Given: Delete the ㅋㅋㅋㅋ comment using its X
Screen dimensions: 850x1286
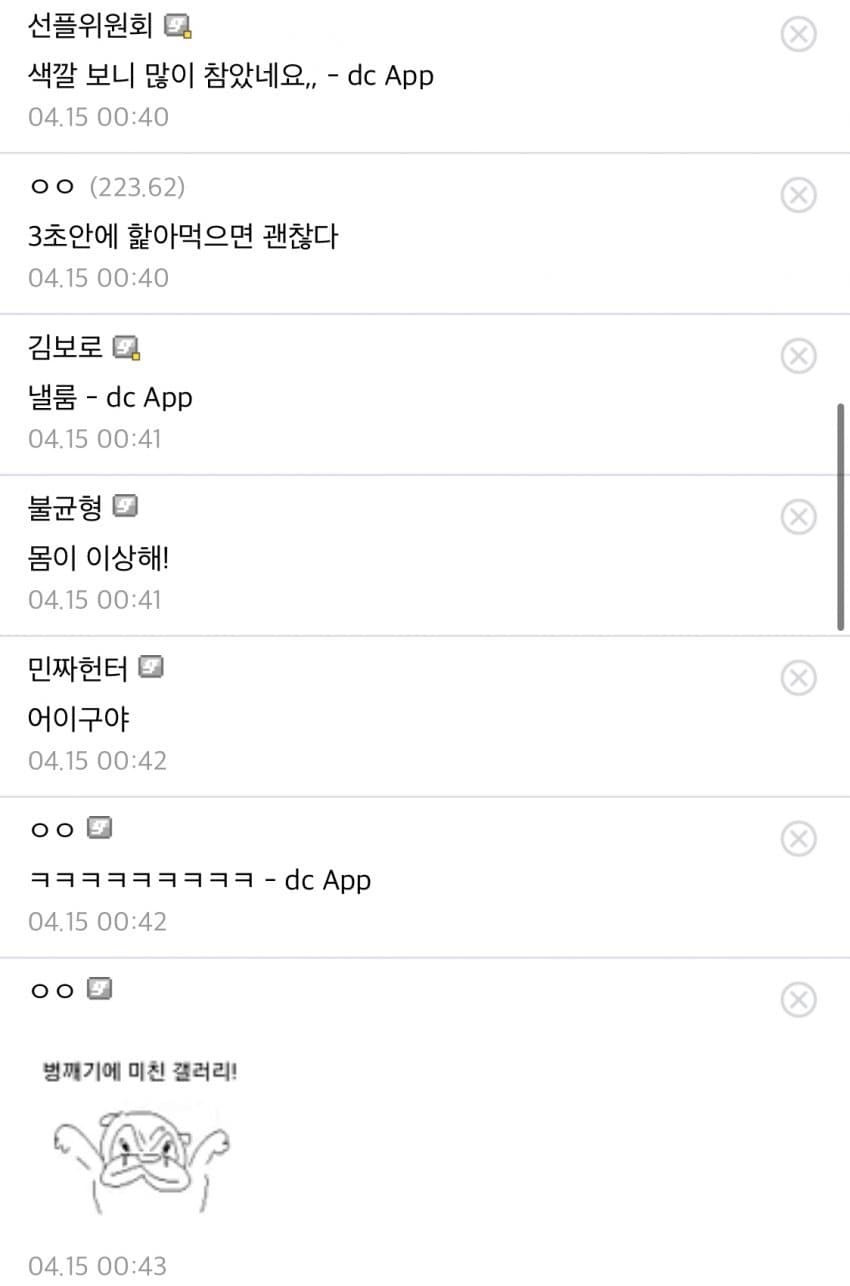Looking at the screenshot, I should coord(797,839).
